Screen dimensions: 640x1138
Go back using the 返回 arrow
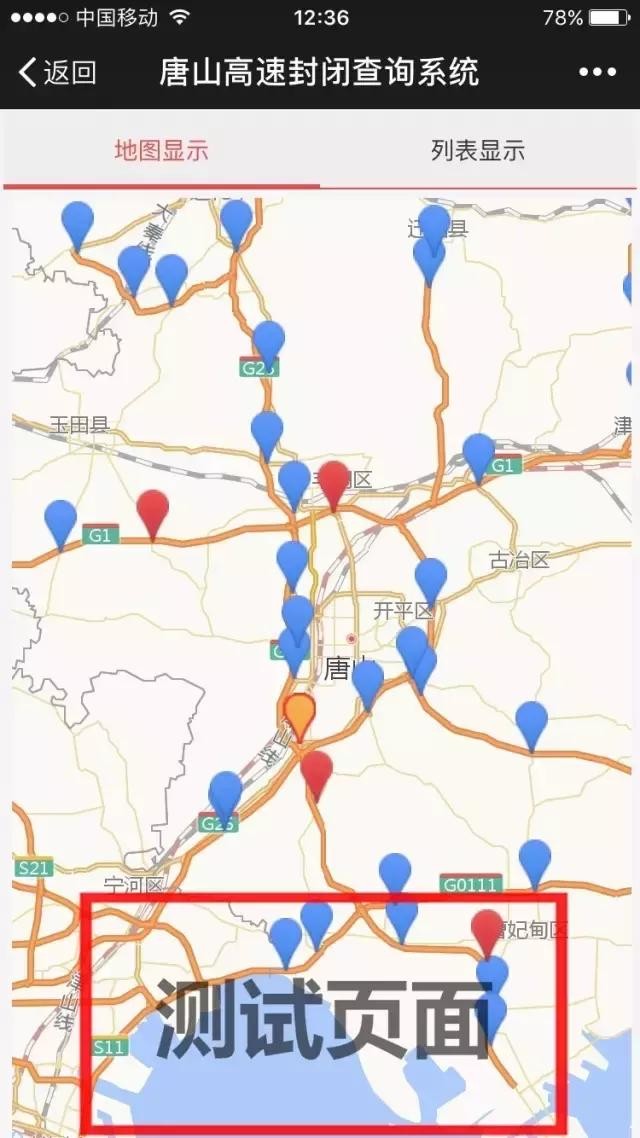pyautogui.click(x=57, y=72)
